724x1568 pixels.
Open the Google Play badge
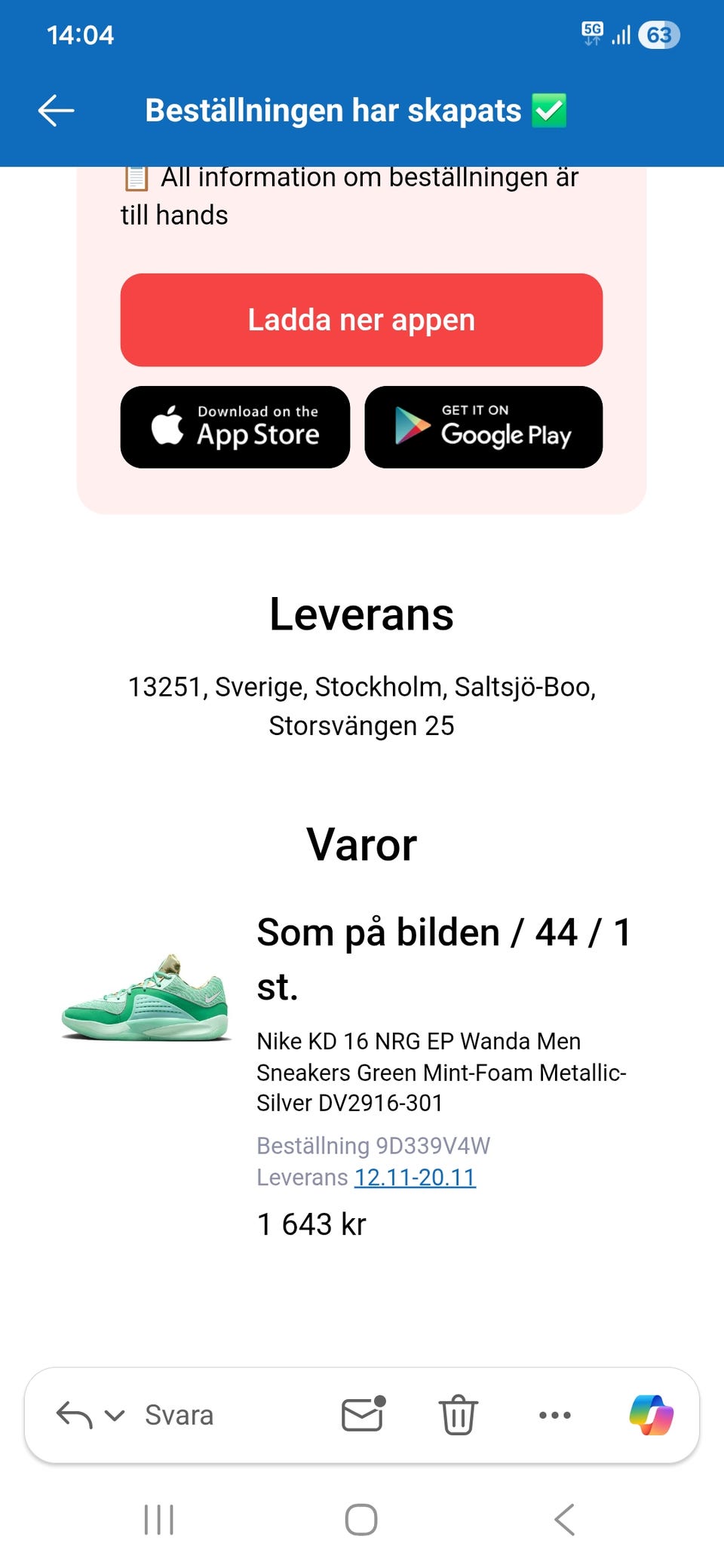tap(483, 427)
